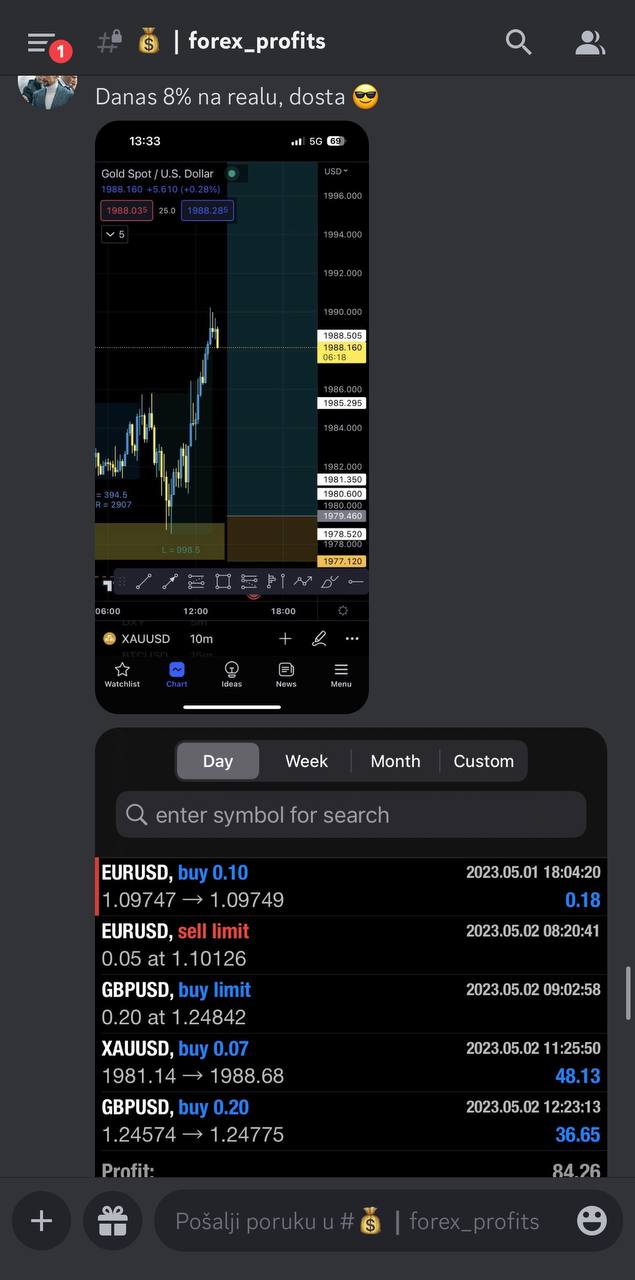This screenshot has height=1280, width=635.
Task: Tap the plus button to add attachments
Action: tap(41, 1221)
